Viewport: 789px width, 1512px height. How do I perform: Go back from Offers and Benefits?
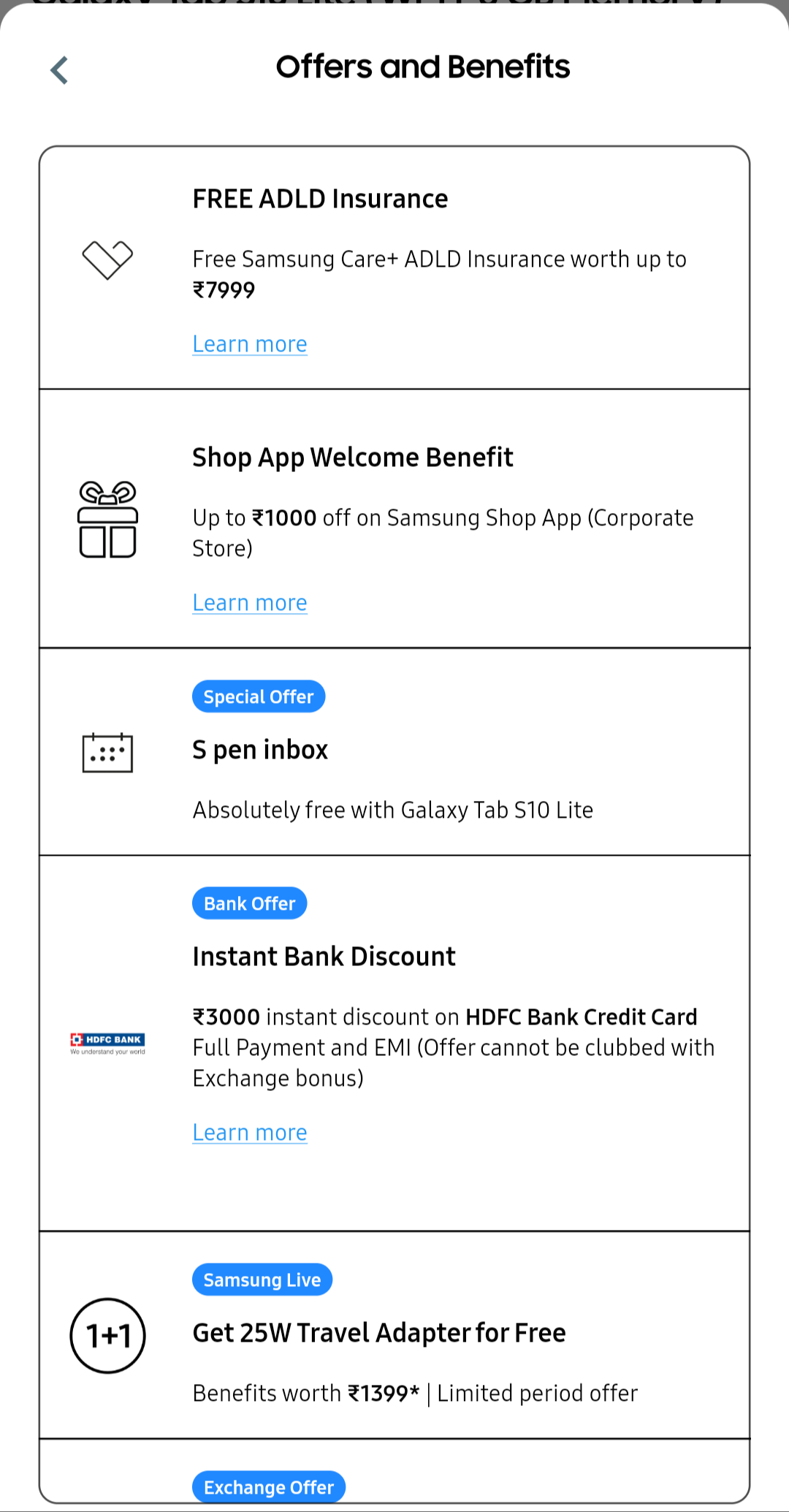point(59,70)
